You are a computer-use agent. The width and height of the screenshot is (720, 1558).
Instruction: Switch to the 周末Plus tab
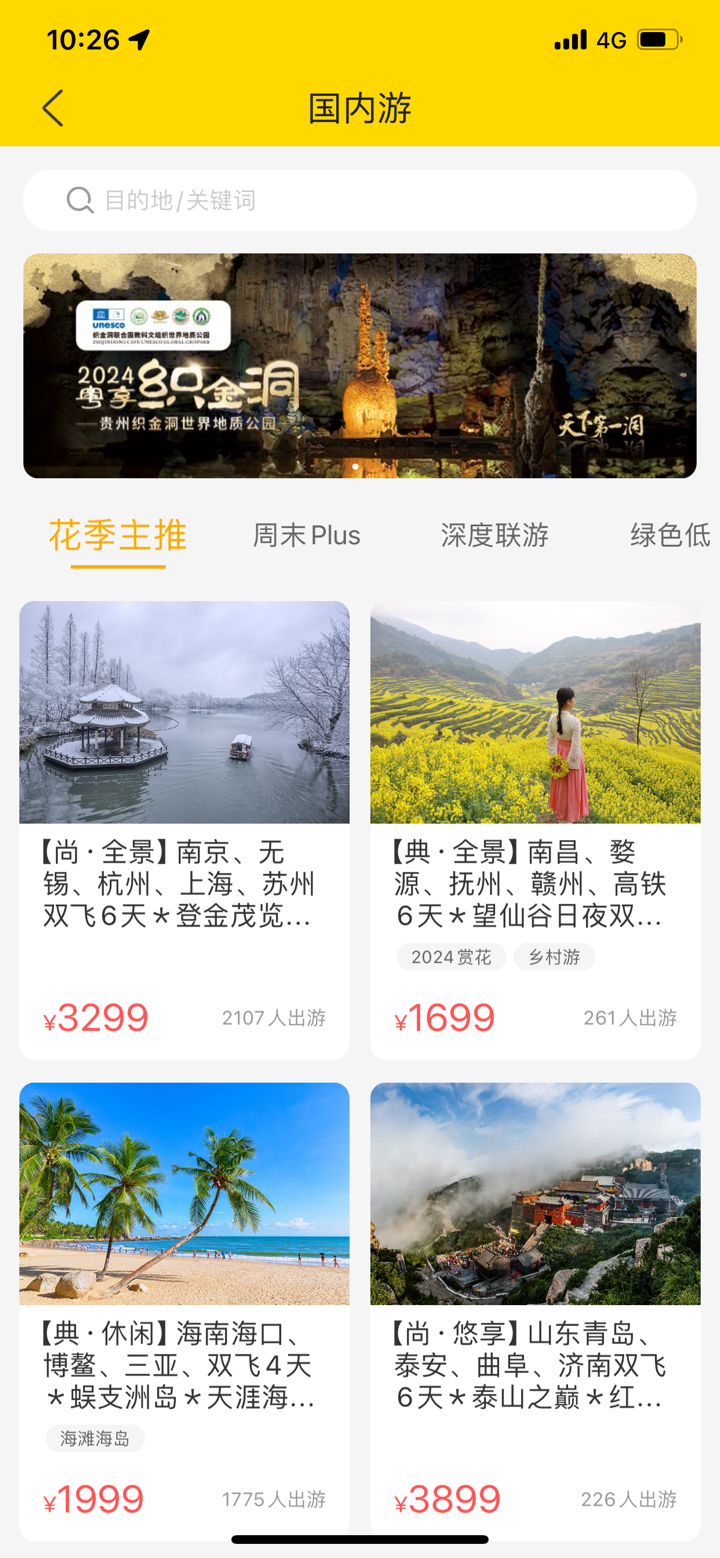pyautogui.click(x=306, y=535)
